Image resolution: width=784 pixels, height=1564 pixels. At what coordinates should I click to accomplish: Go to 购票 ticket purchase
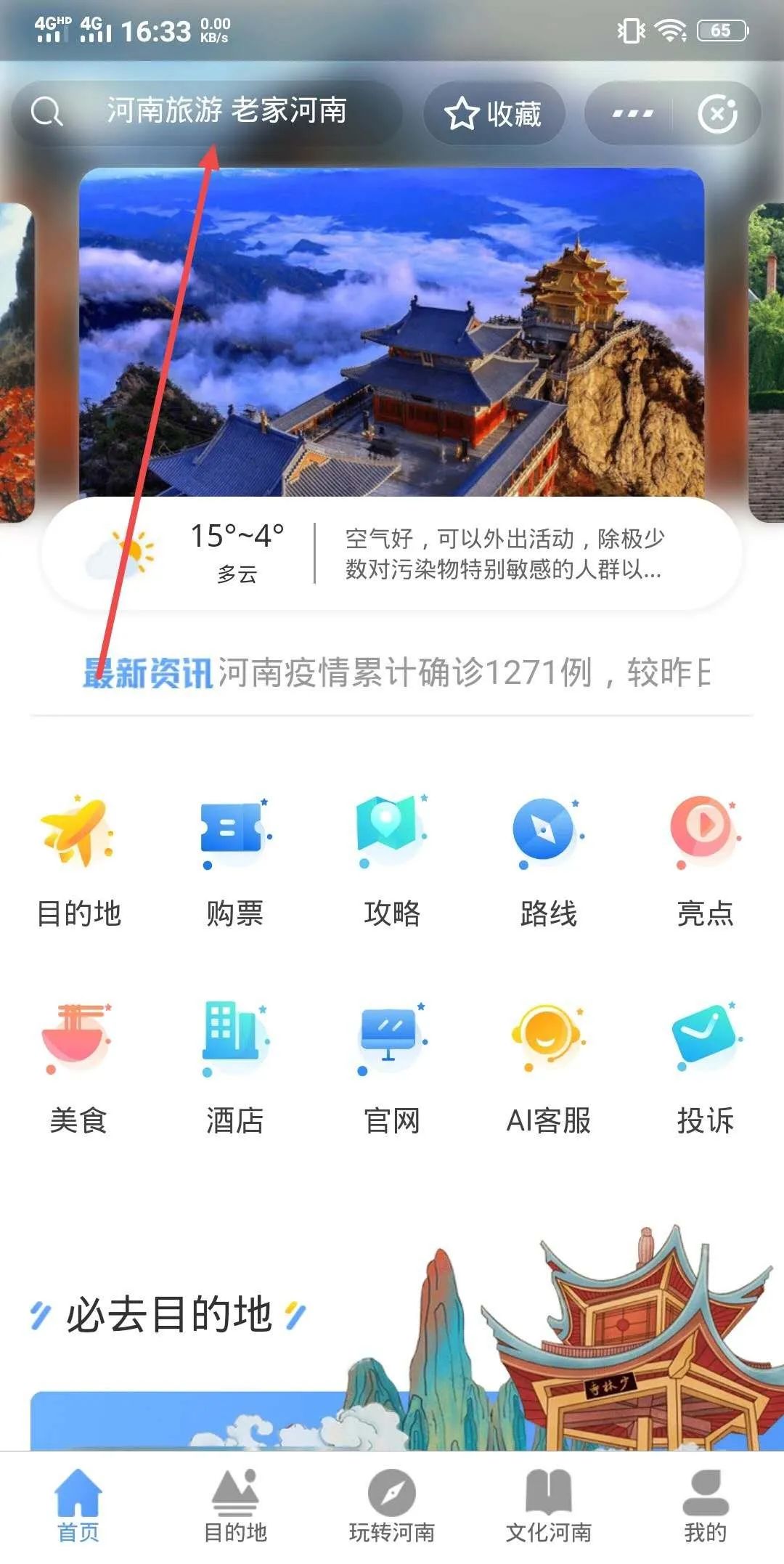(x=234, y=862)
